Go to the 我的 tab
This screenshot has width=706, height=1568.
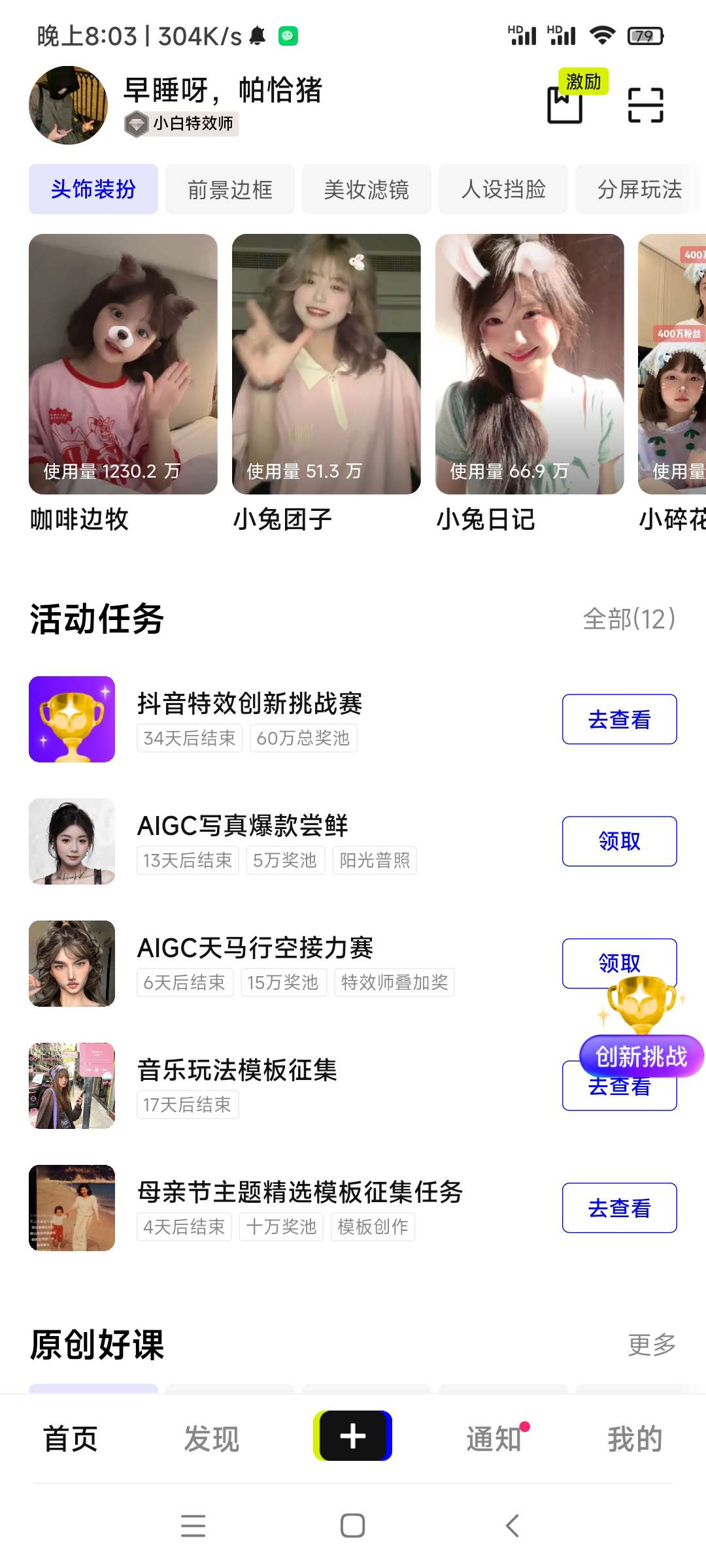click(x=635, y=1439)
